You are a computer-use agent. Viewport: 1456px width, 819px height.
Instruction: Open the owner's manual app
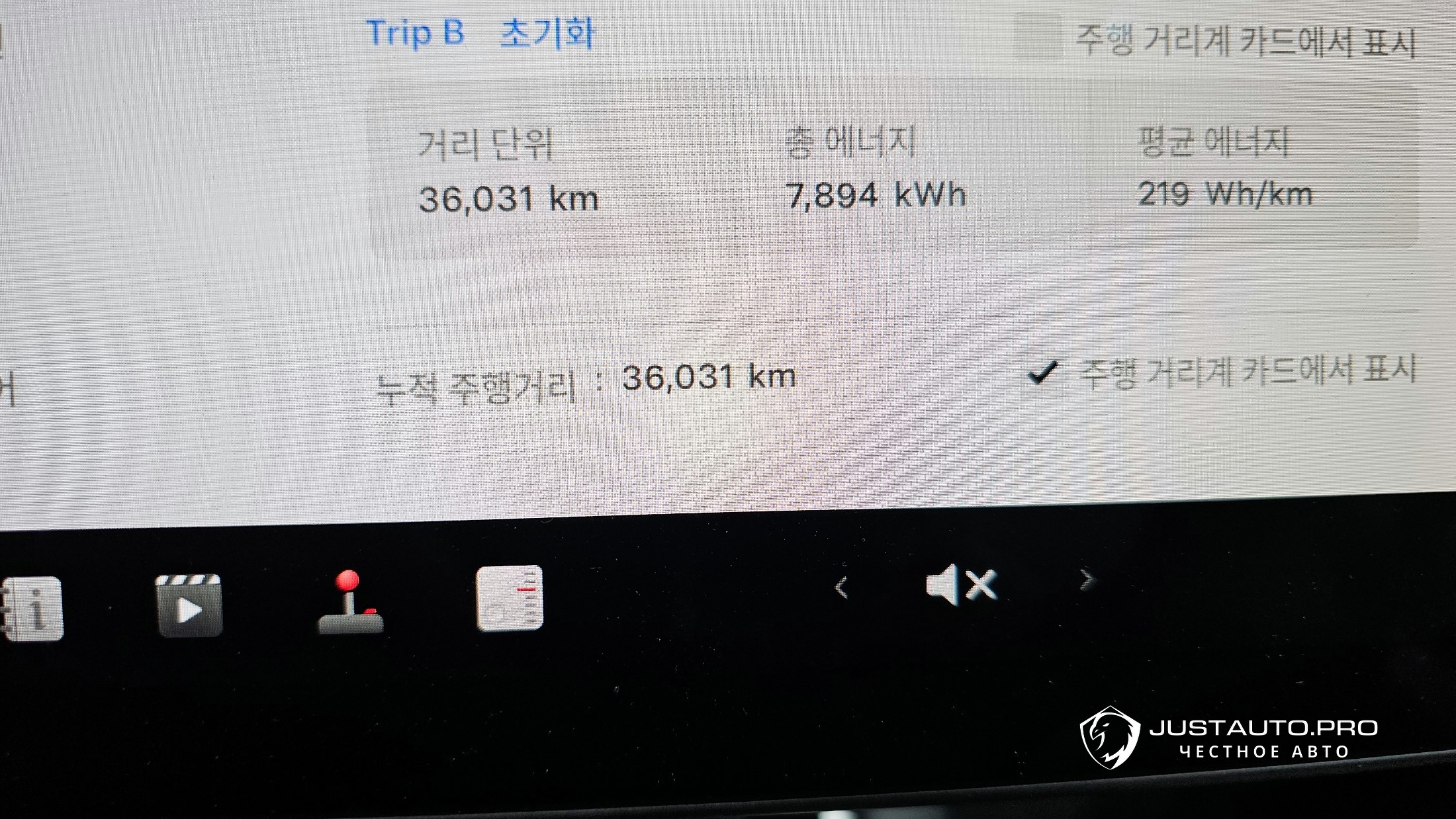(33, 609)
